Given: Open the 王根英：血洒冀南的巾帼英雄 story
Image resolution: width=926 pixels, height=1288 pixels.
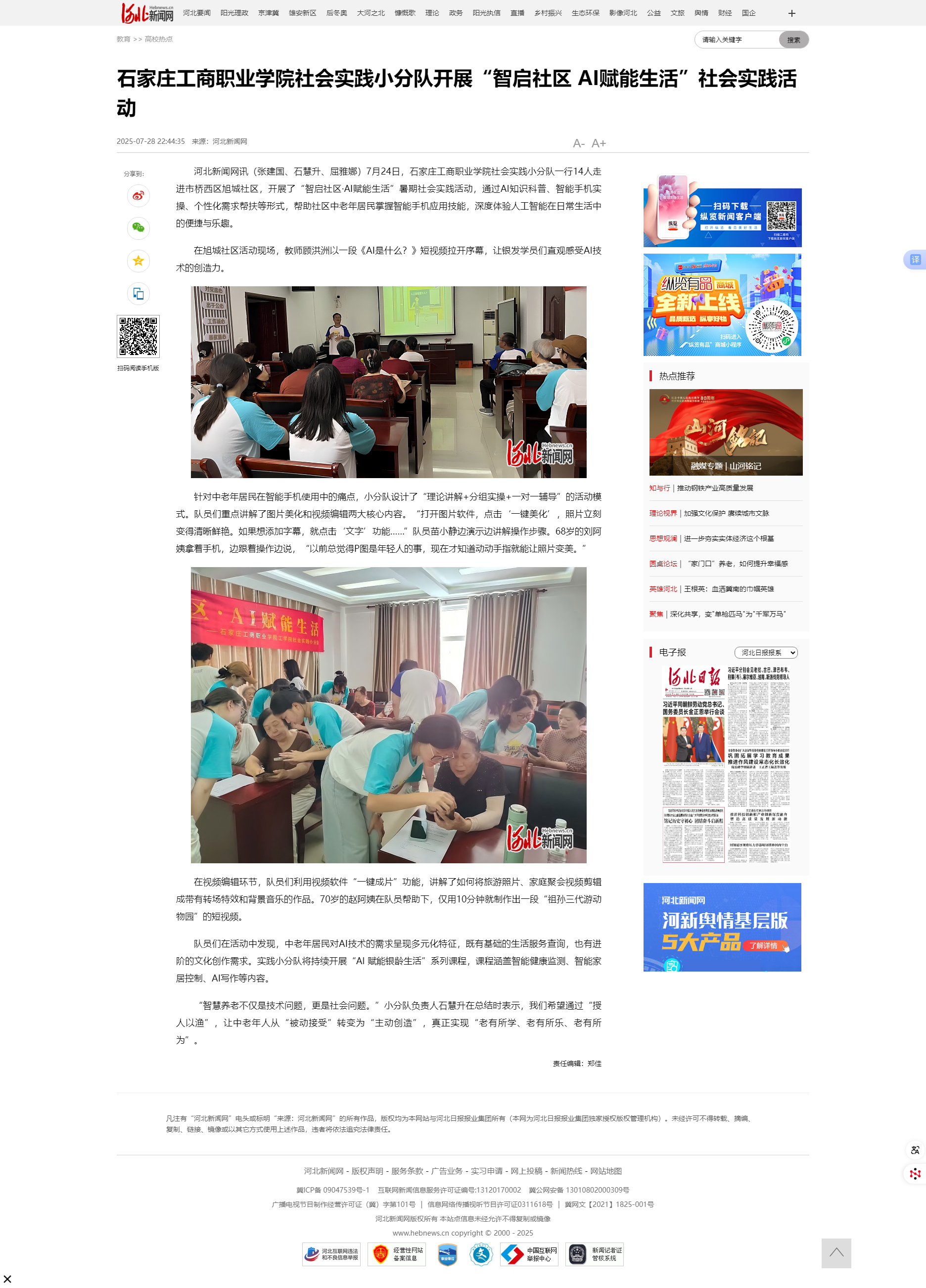Looking at the screenshot, I should 728,589.
